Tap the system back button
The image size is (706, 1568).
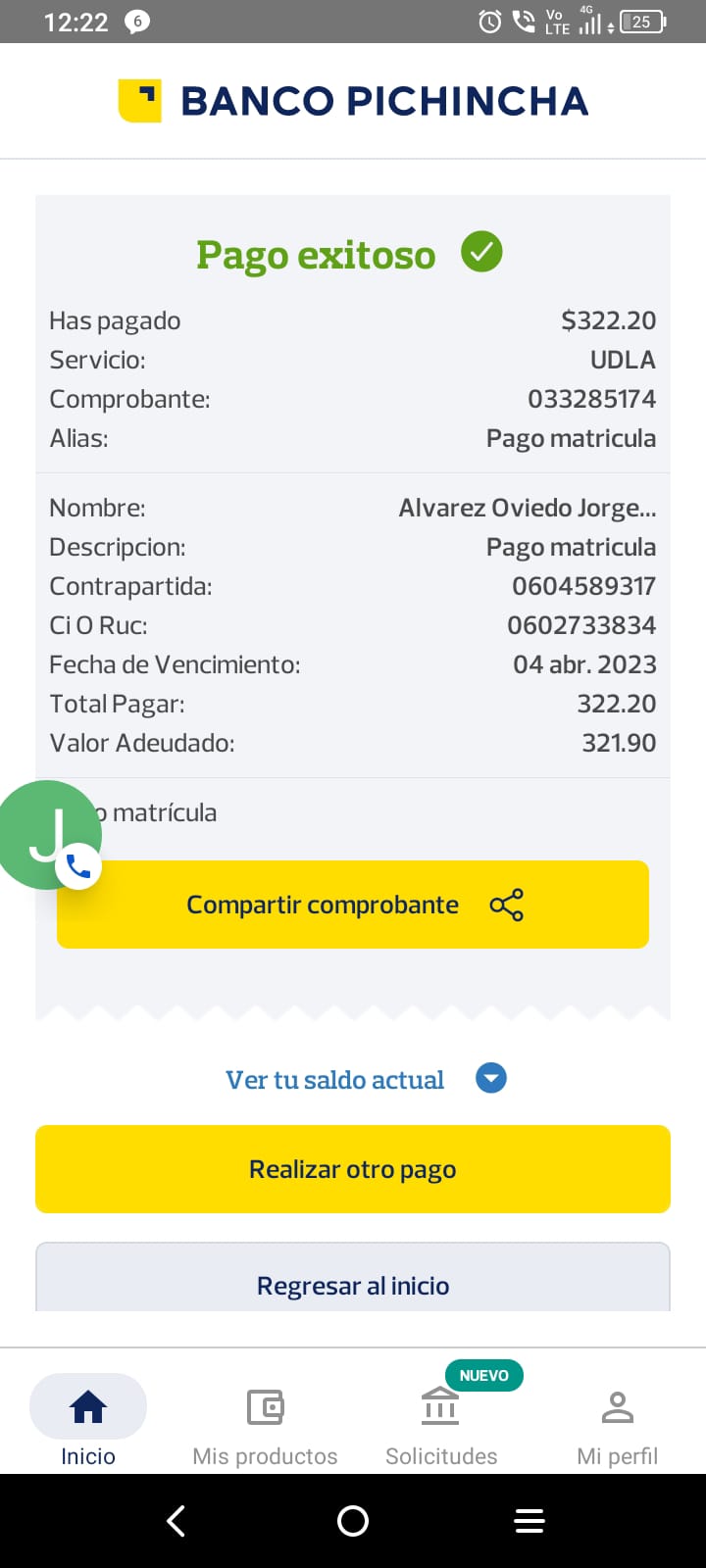pyautogui.click(x=176, y=1521)
